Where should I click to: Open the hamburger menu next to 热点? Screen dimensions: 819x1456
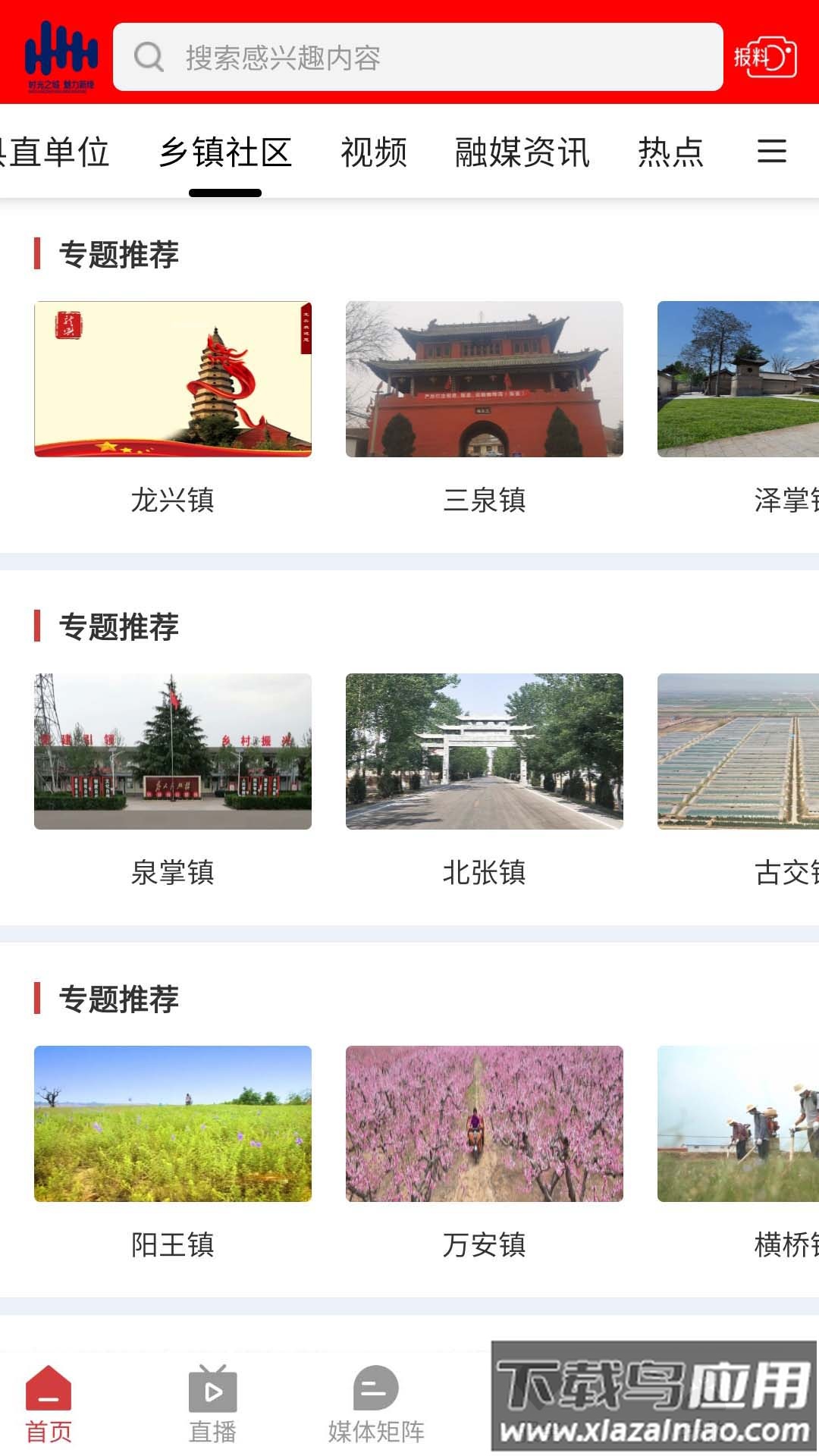point(771,152)
